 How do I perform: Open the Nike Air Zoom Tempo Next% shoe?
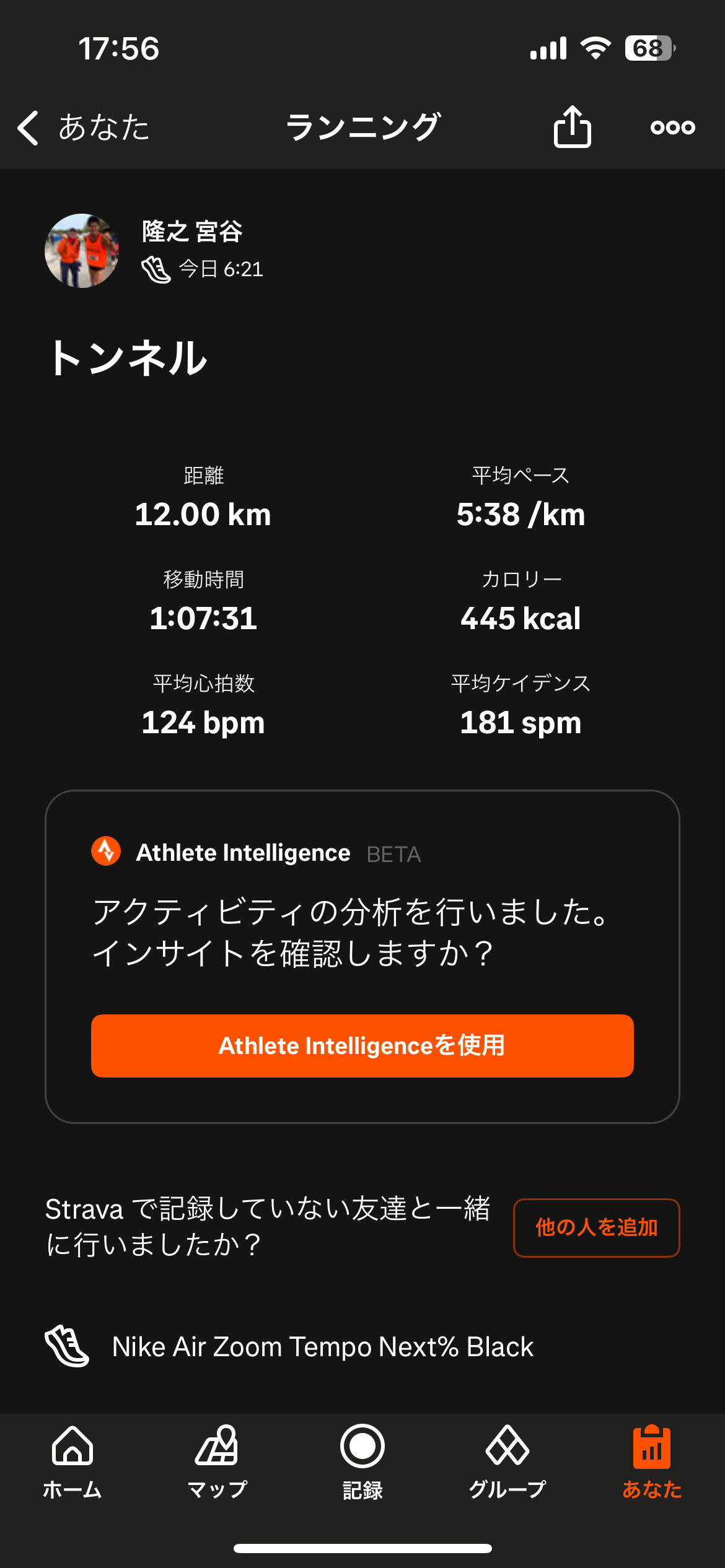[322, 1347]
